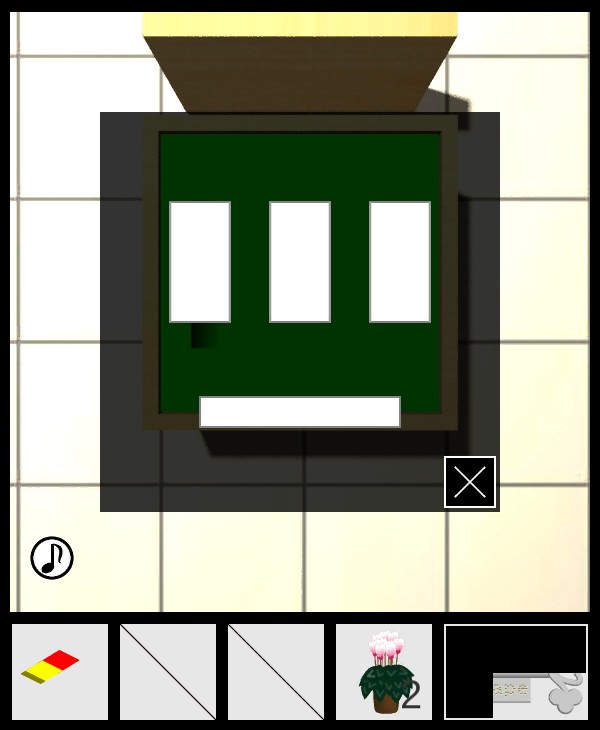
Task: Select the key with tag item
Action: pos(540,690)
